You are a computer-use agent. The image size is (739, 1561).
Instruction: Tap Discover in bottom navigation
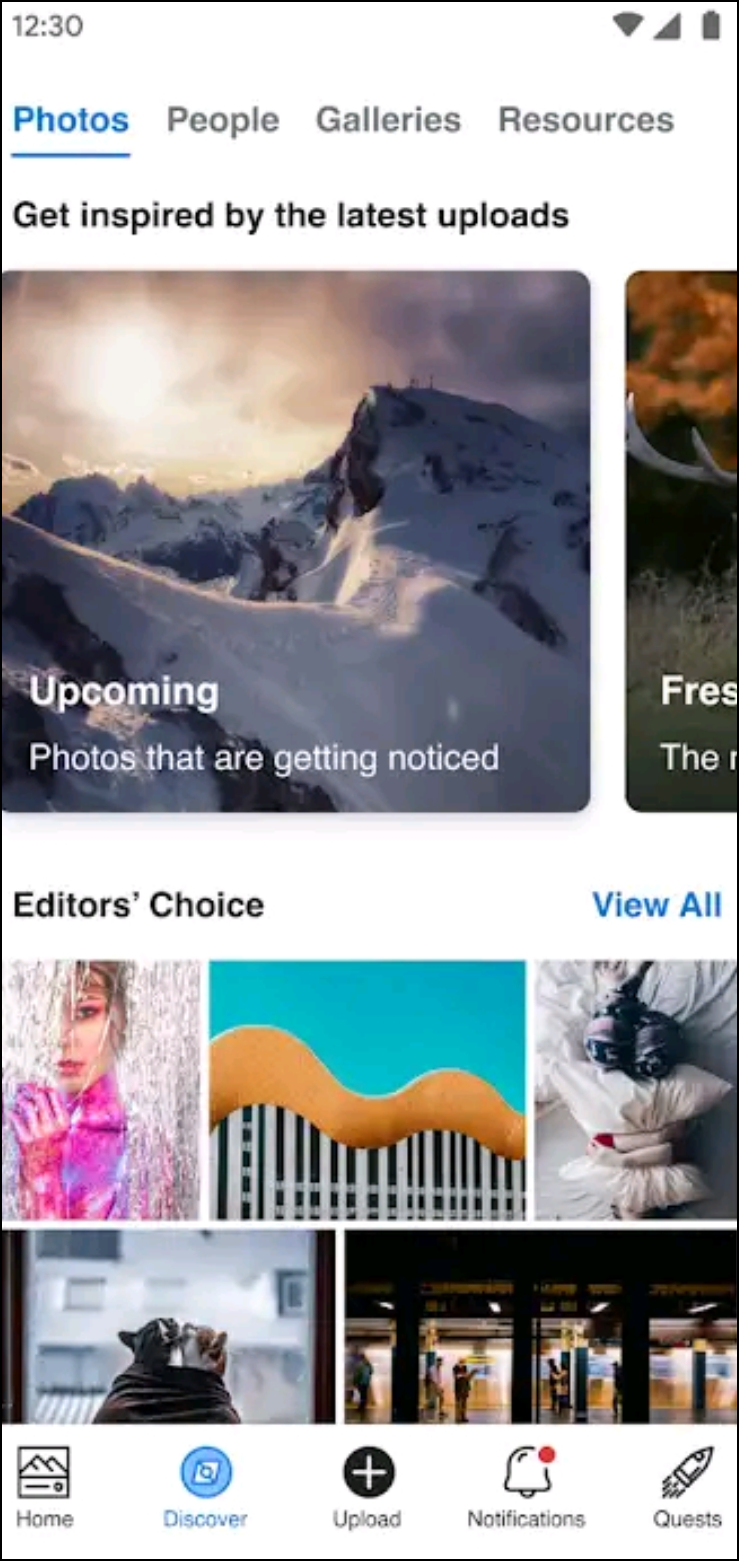pyautogui.click(x=205, y=1490)
